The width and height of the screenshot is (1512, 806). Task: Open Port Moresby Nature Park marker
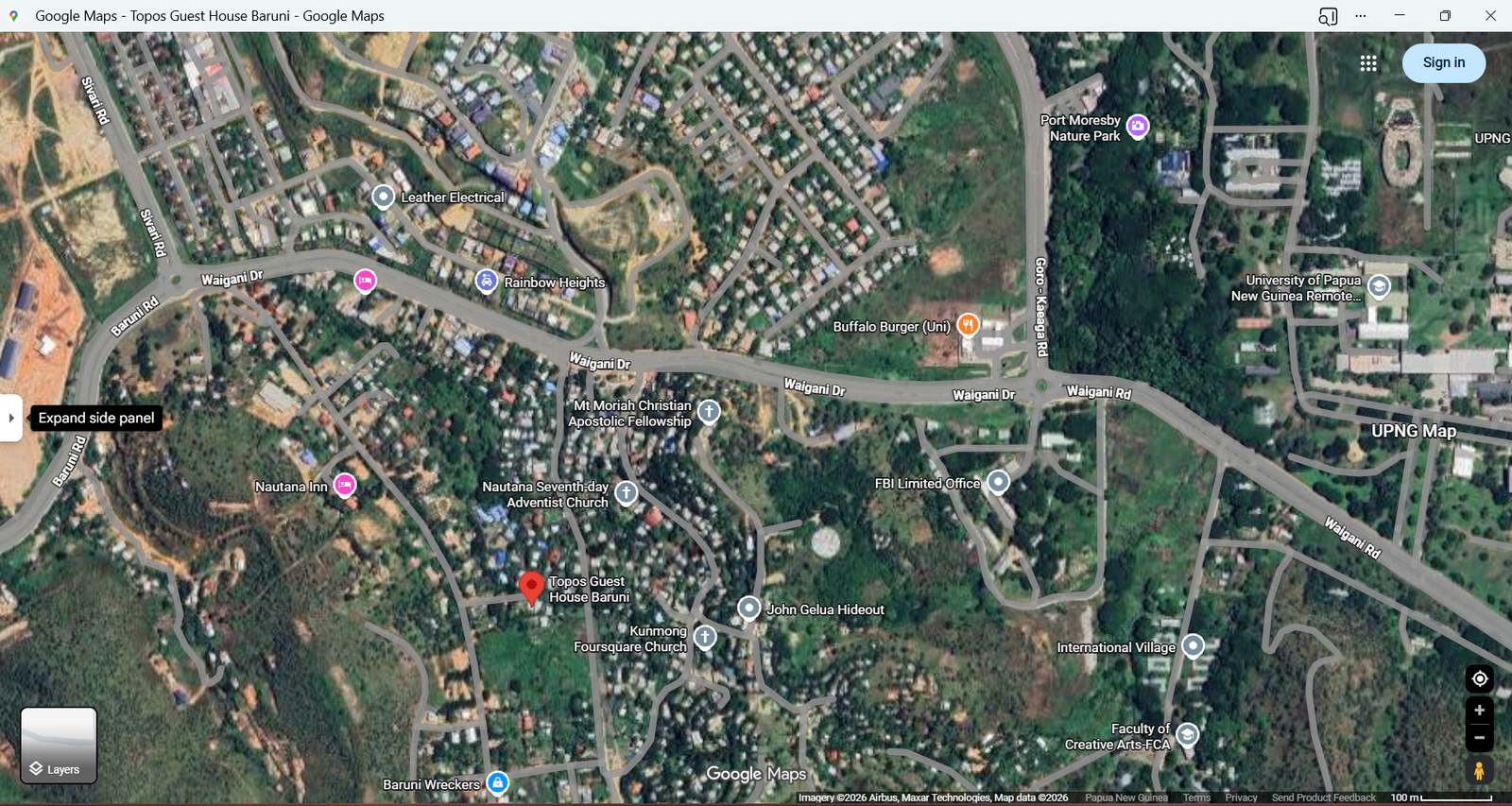[x=1138, y=126]
